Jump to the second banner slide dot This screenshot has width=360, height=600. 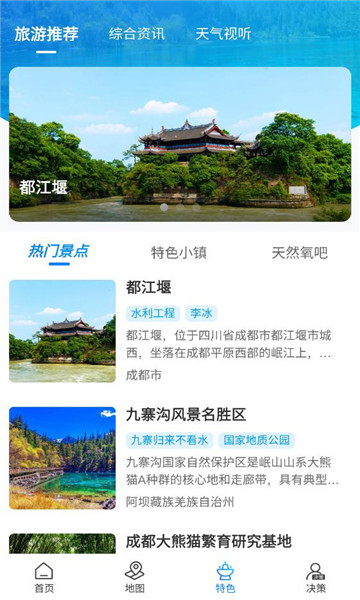180,207
